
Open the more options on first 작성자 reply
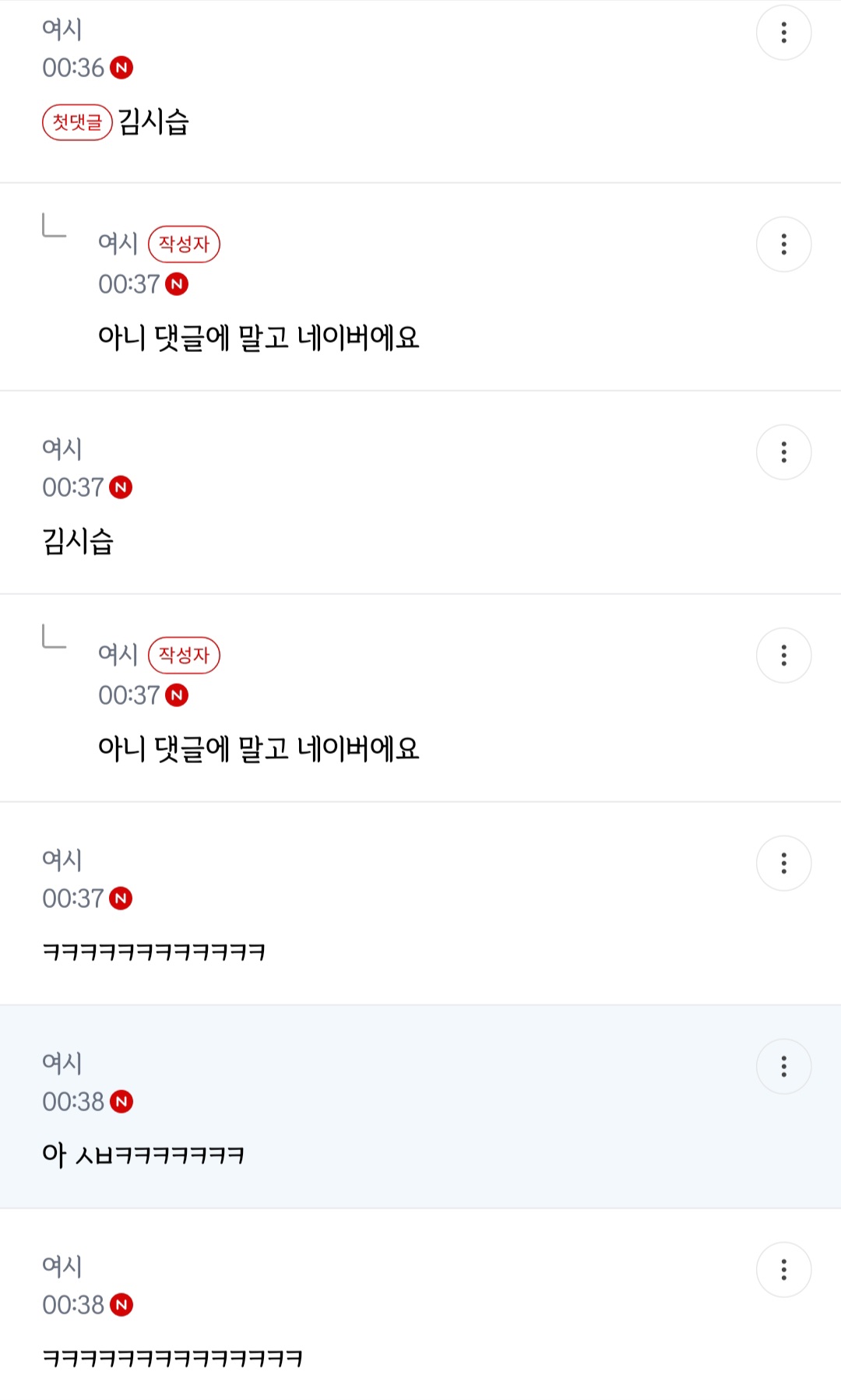(x=783, y=244)
